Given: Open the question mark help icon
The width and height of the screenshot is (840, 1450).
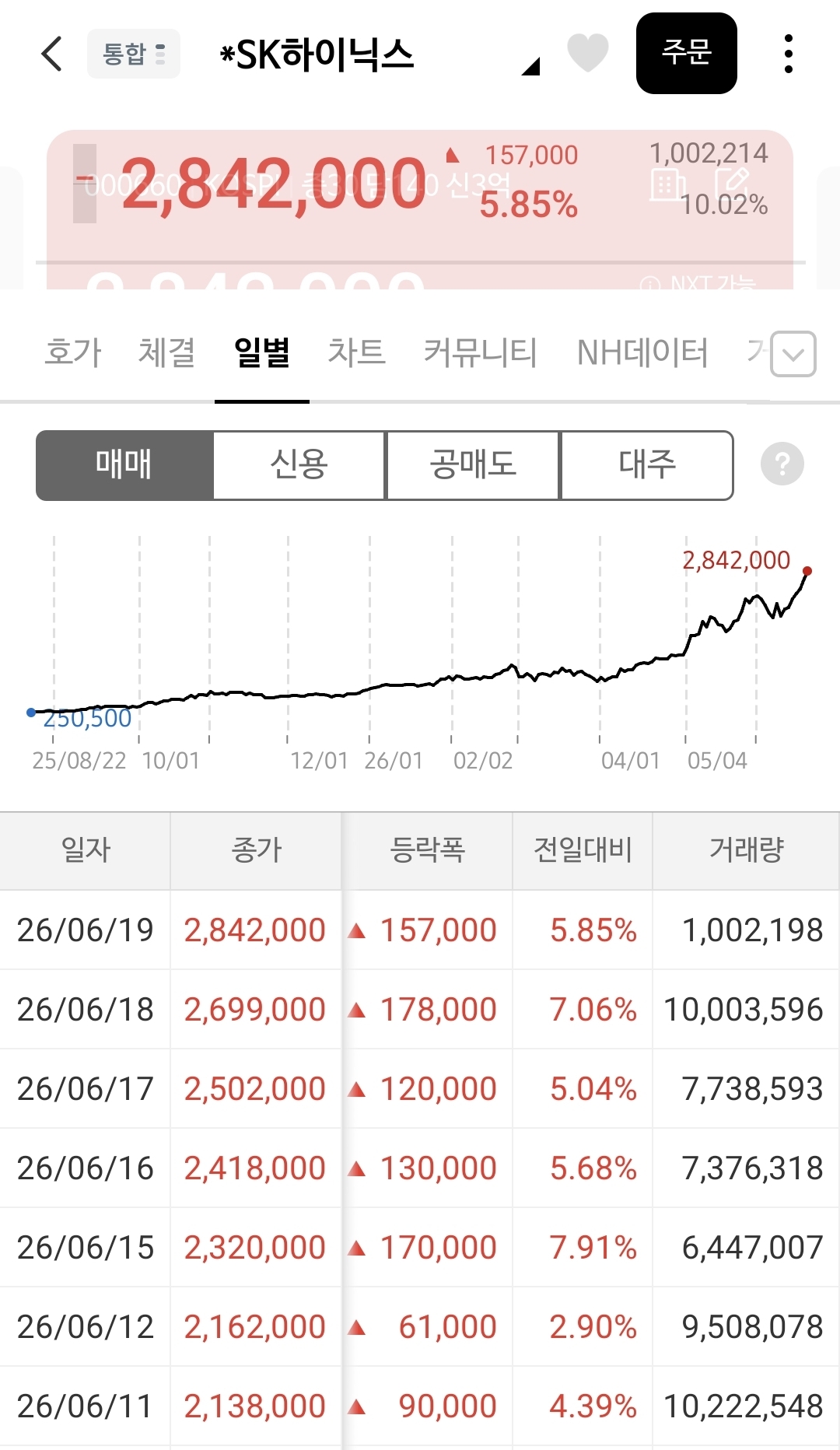Looking at the screenshot, I should click(782, 464).
